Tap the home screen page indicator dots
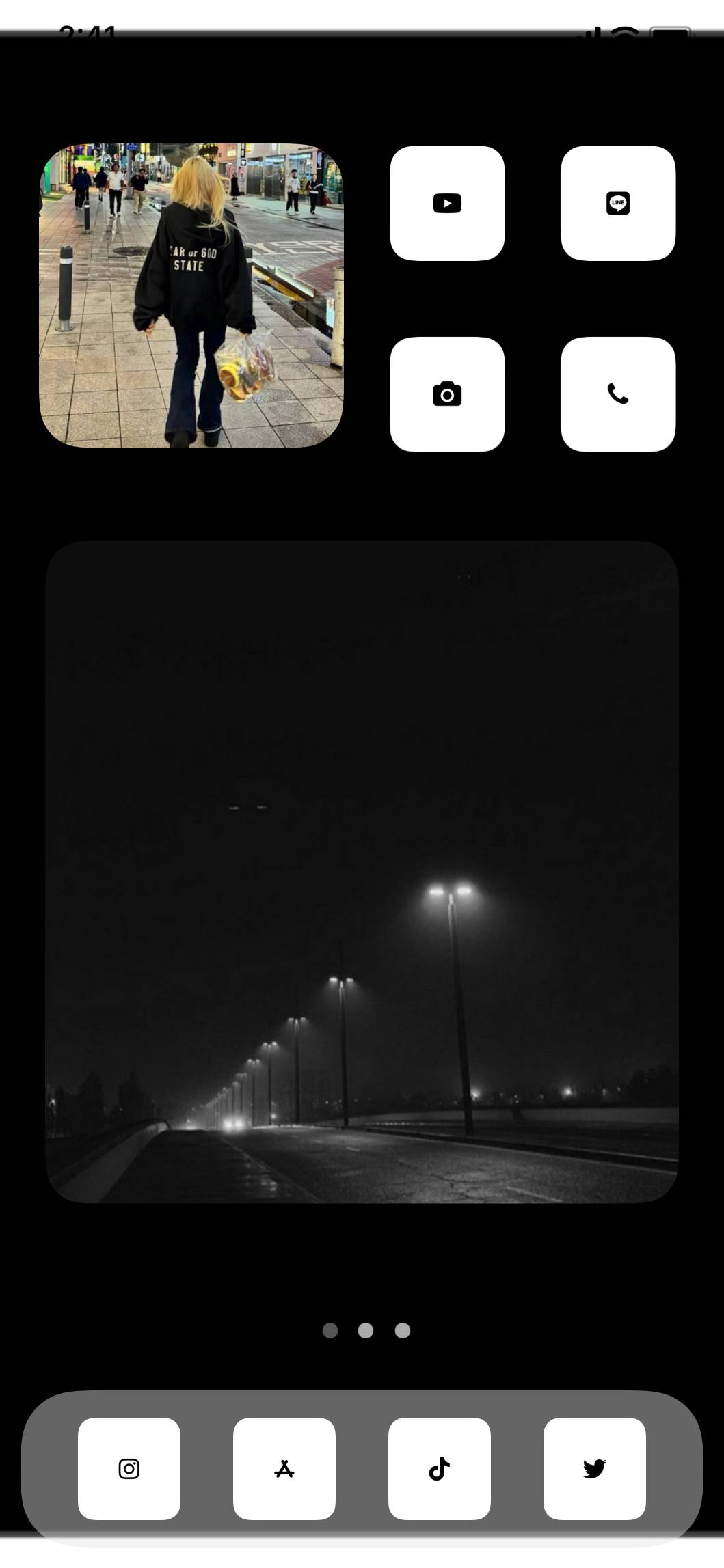The image size is (724, 1568). (366, 1330)
